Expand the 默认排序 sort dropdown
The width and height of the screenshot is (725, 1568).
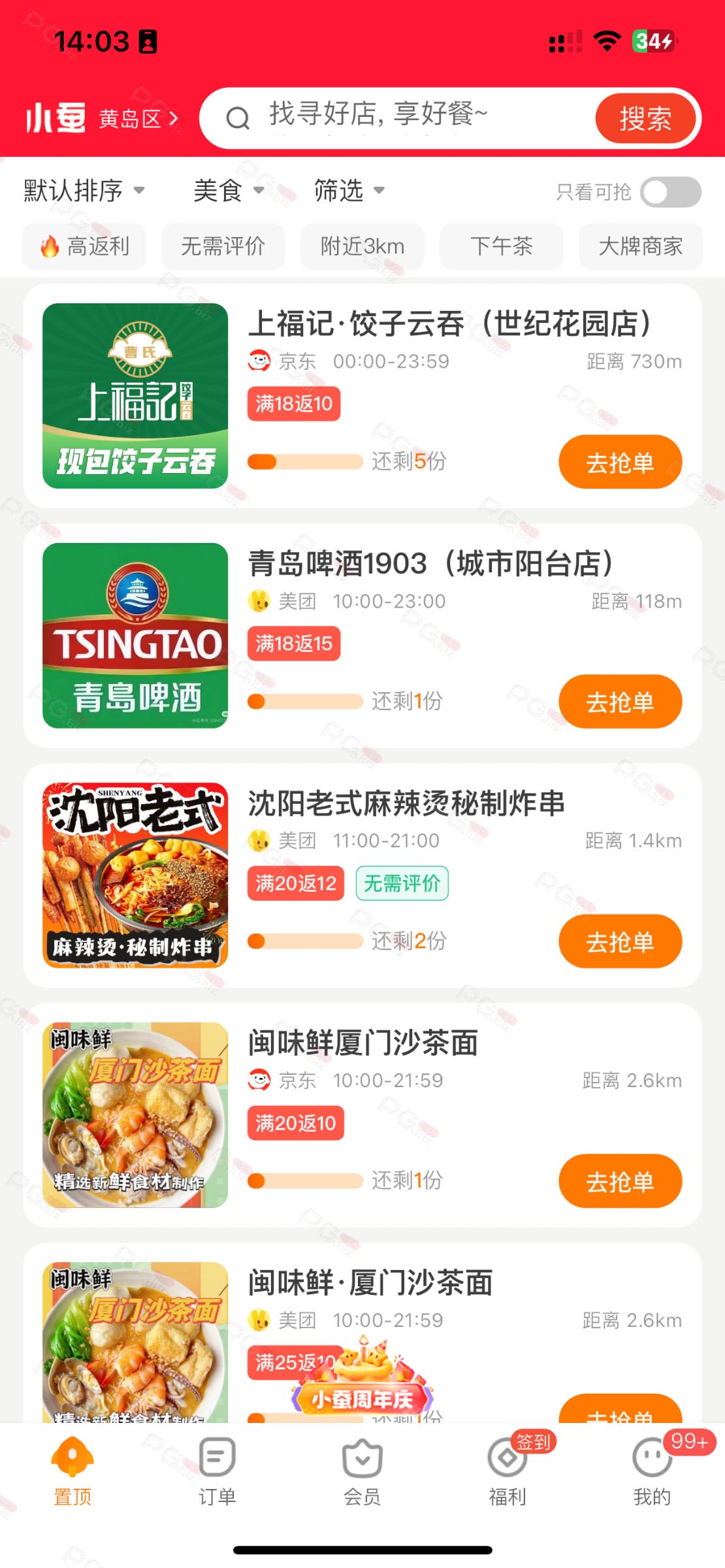[x=84, y=191]
